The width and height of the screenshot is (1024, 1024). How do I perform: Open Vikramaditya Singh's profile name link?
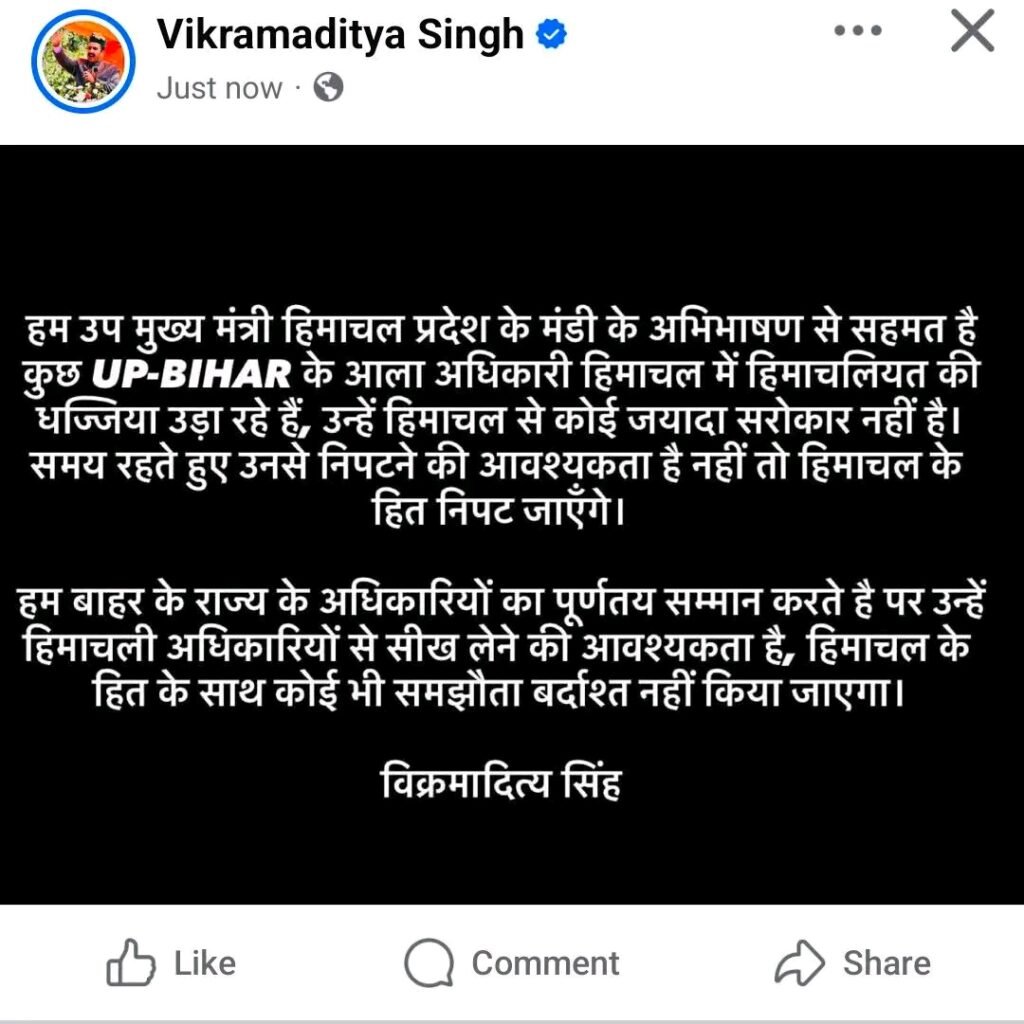pos(340,34)
